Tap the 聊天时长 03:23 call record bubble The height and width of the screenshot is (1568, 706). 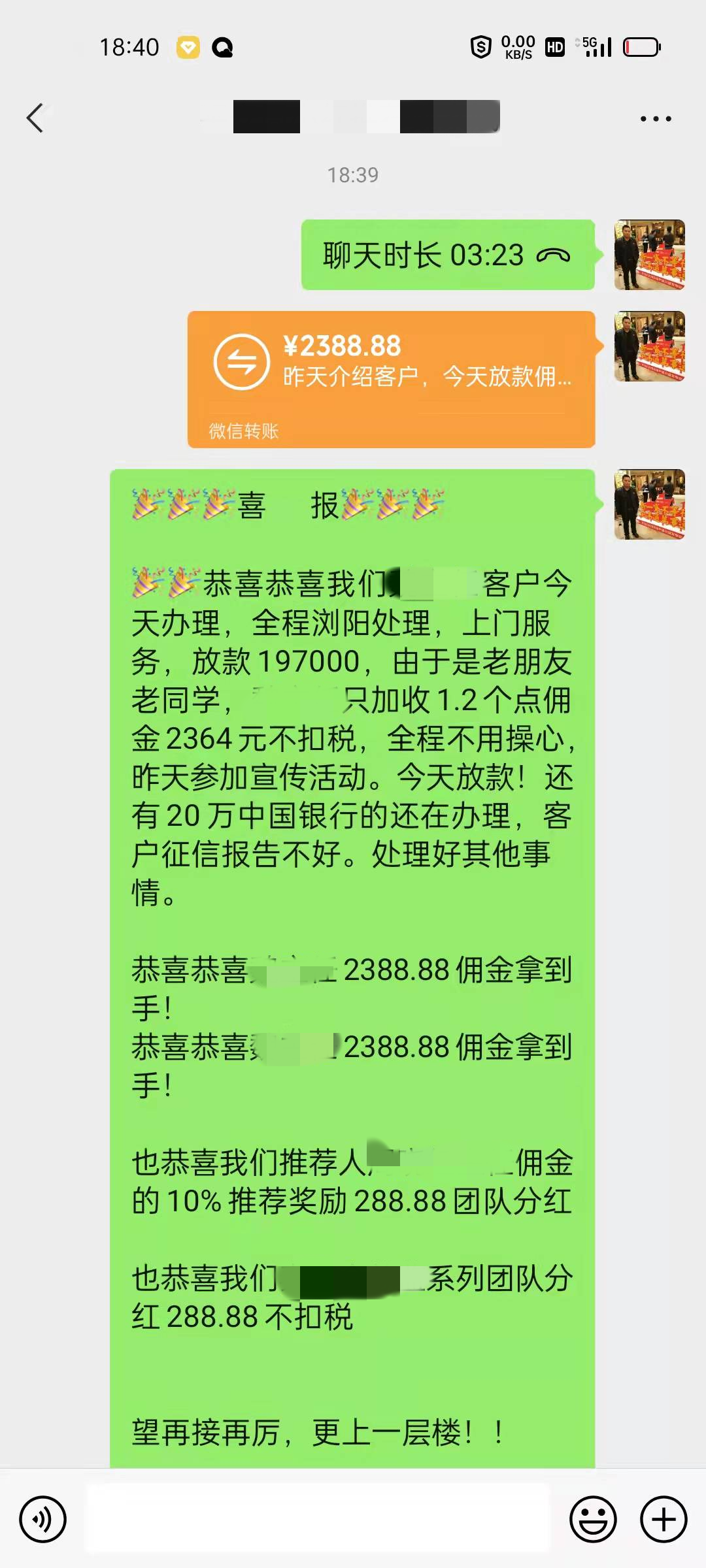point(447,255)
